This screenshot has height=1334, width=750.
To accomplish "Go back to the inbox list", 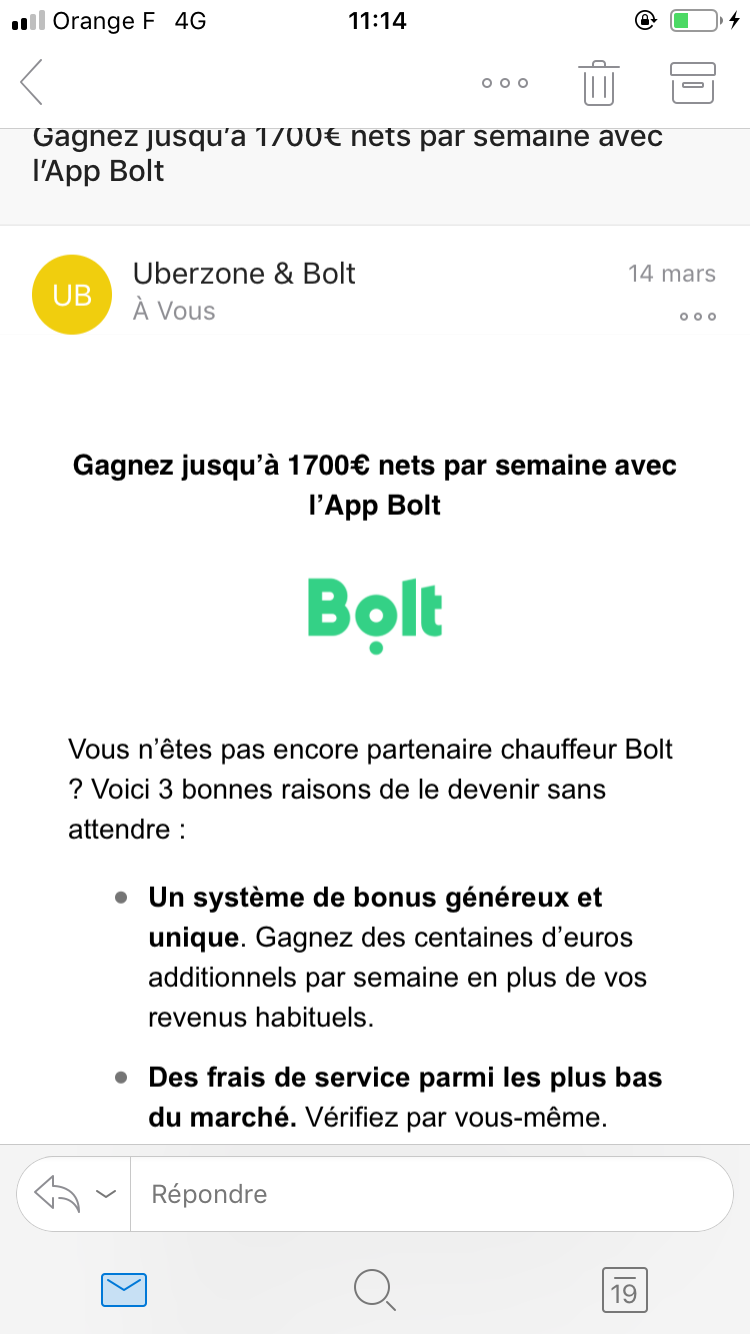I will (33, 82).
